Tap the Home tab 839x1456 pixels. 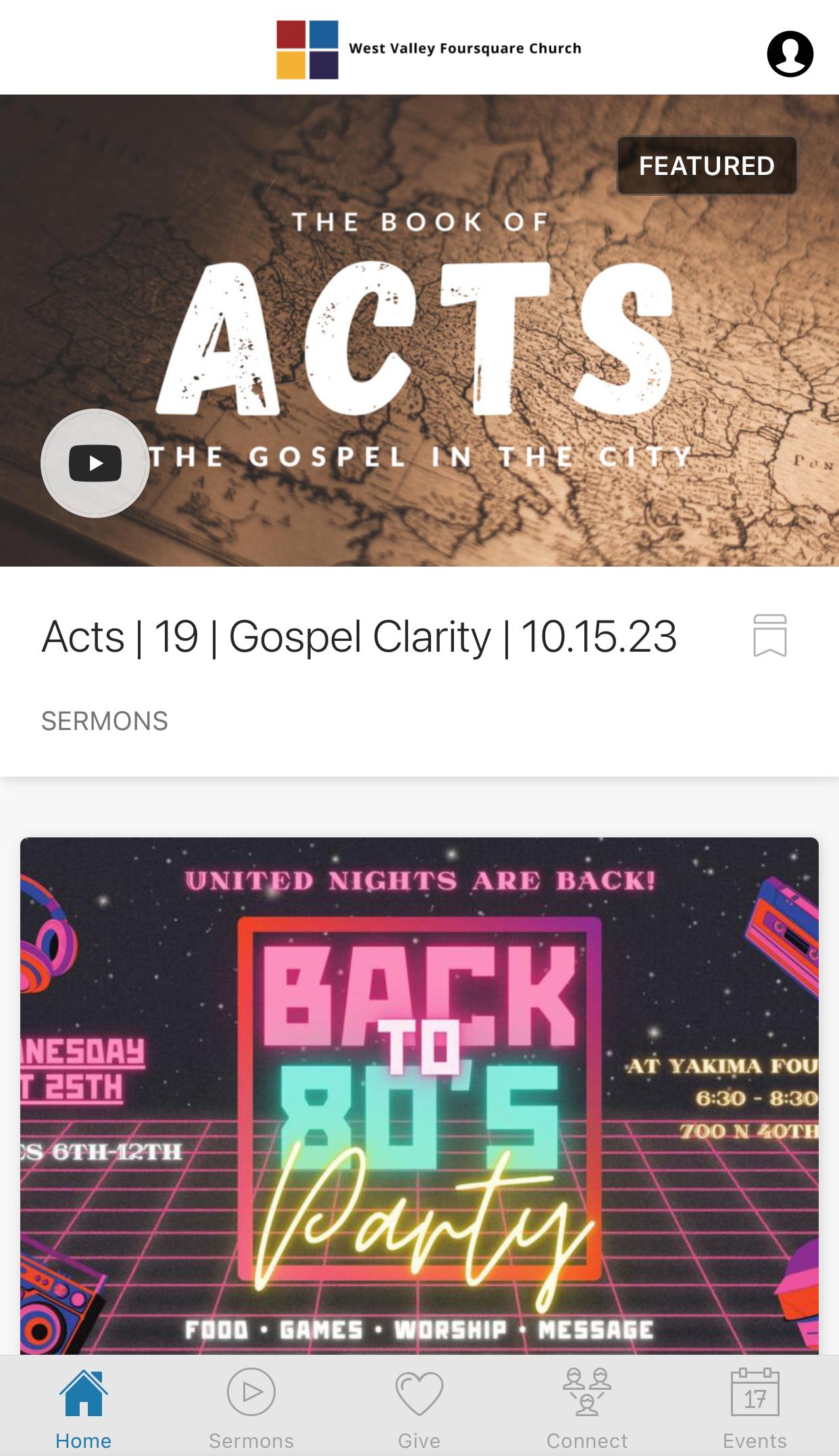(84, 1407)
